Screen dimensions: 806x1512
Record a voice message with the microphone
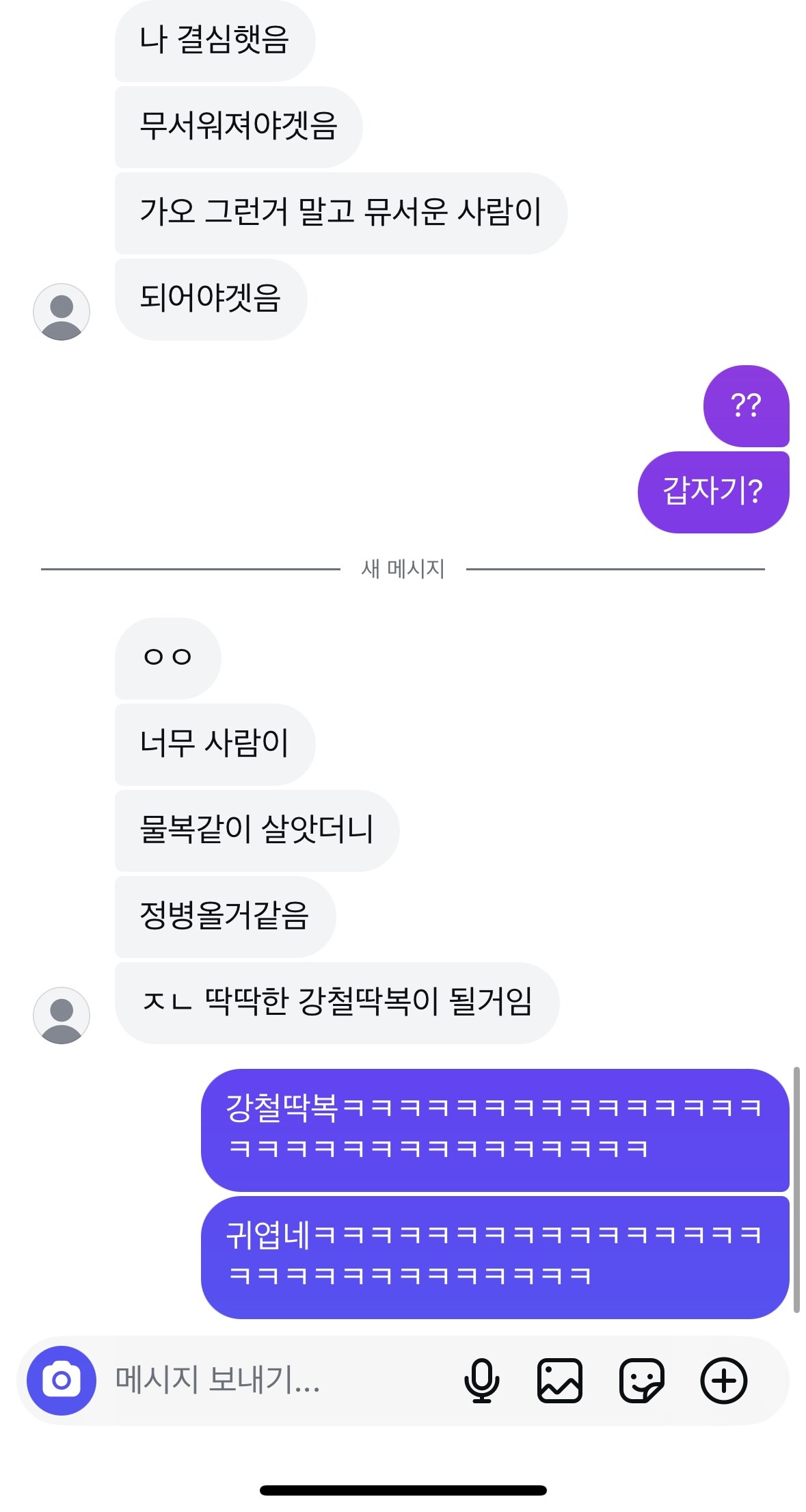point(482,1381)
